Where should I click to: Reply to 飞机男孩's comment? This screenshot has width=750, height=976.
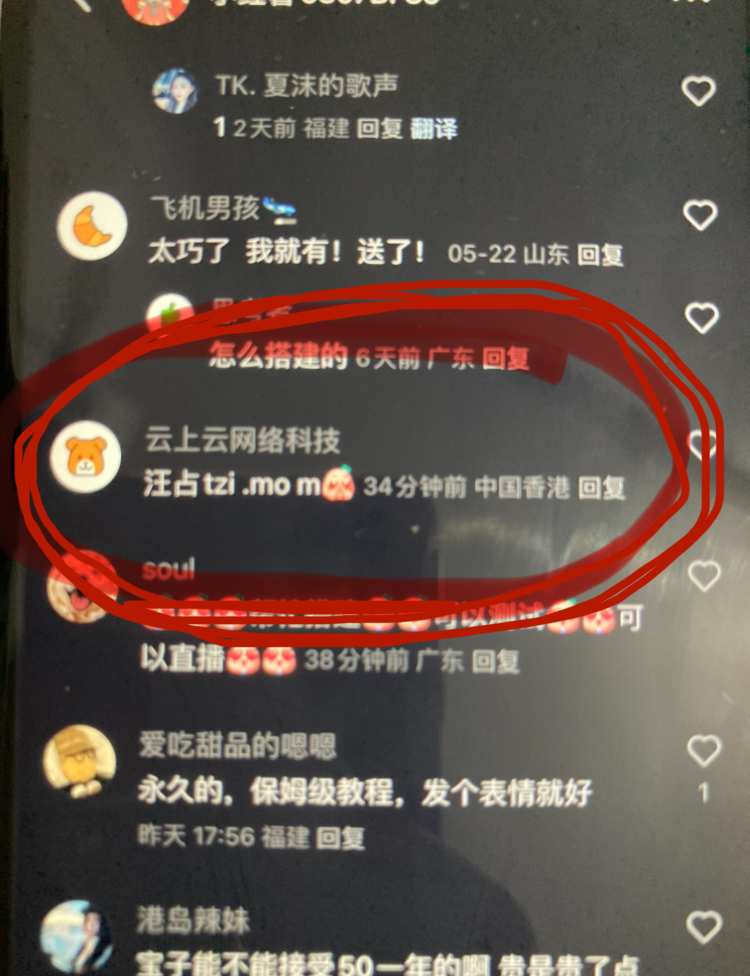[601, 254]
